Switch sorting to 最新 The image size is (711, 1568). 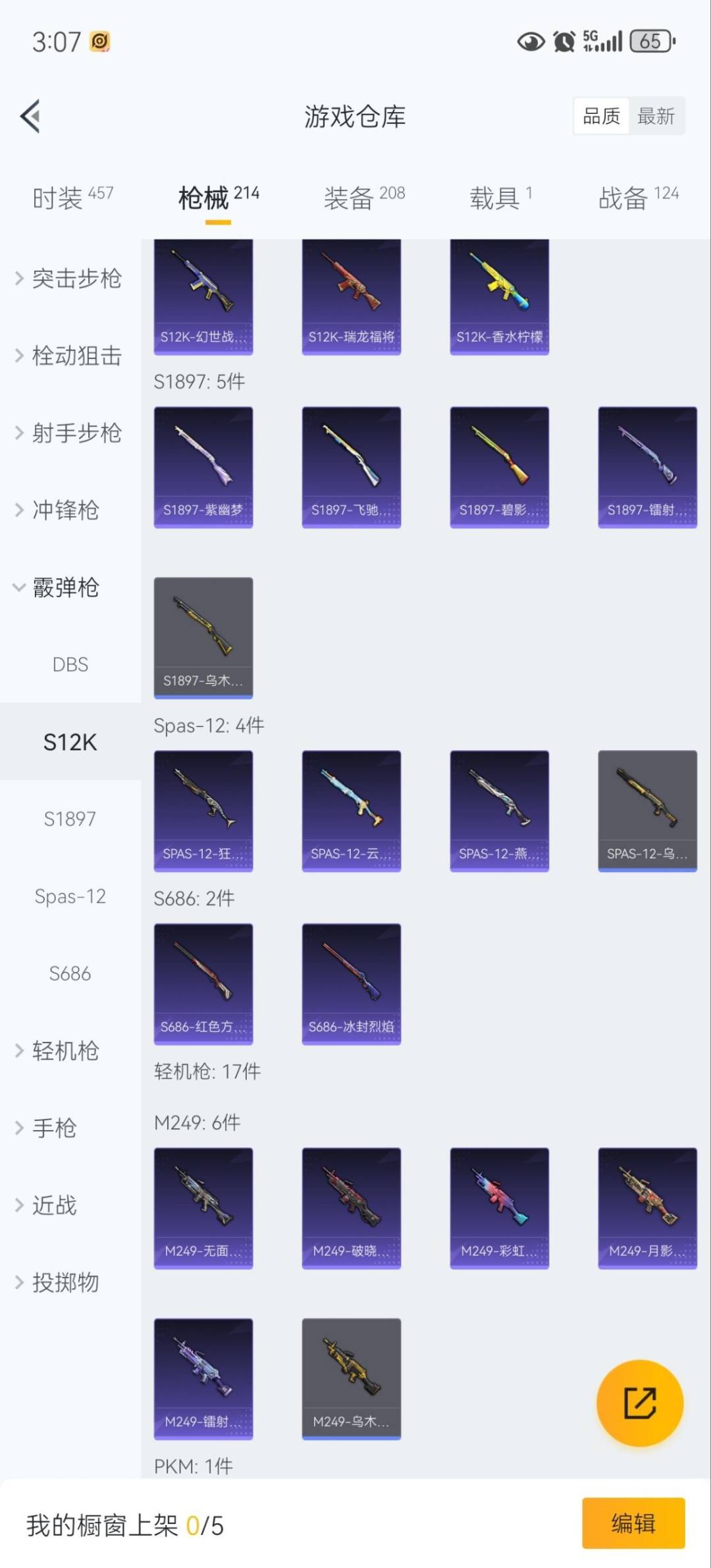pos(656,116)
